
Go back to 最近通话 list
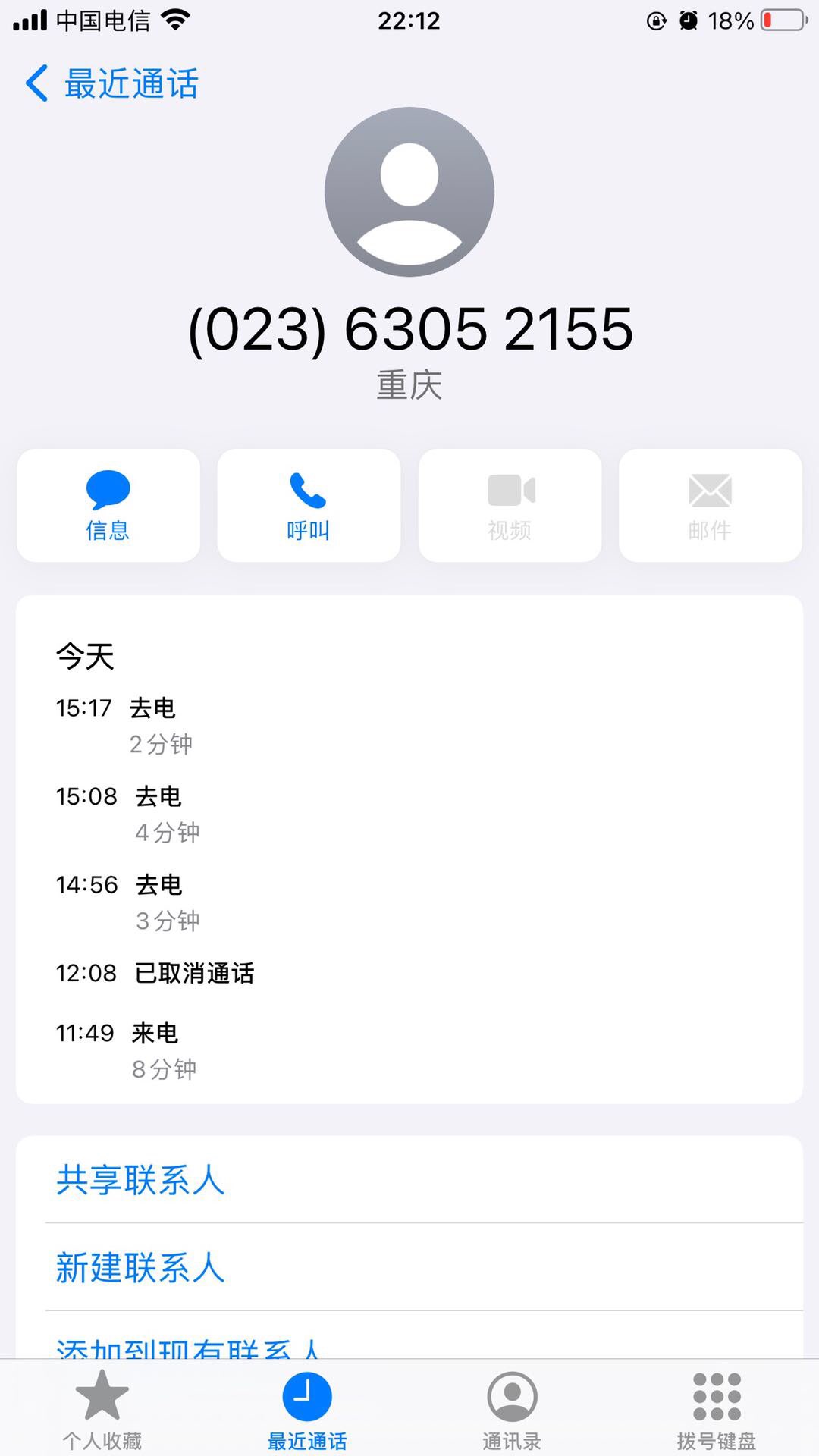(x=112, y=83)
